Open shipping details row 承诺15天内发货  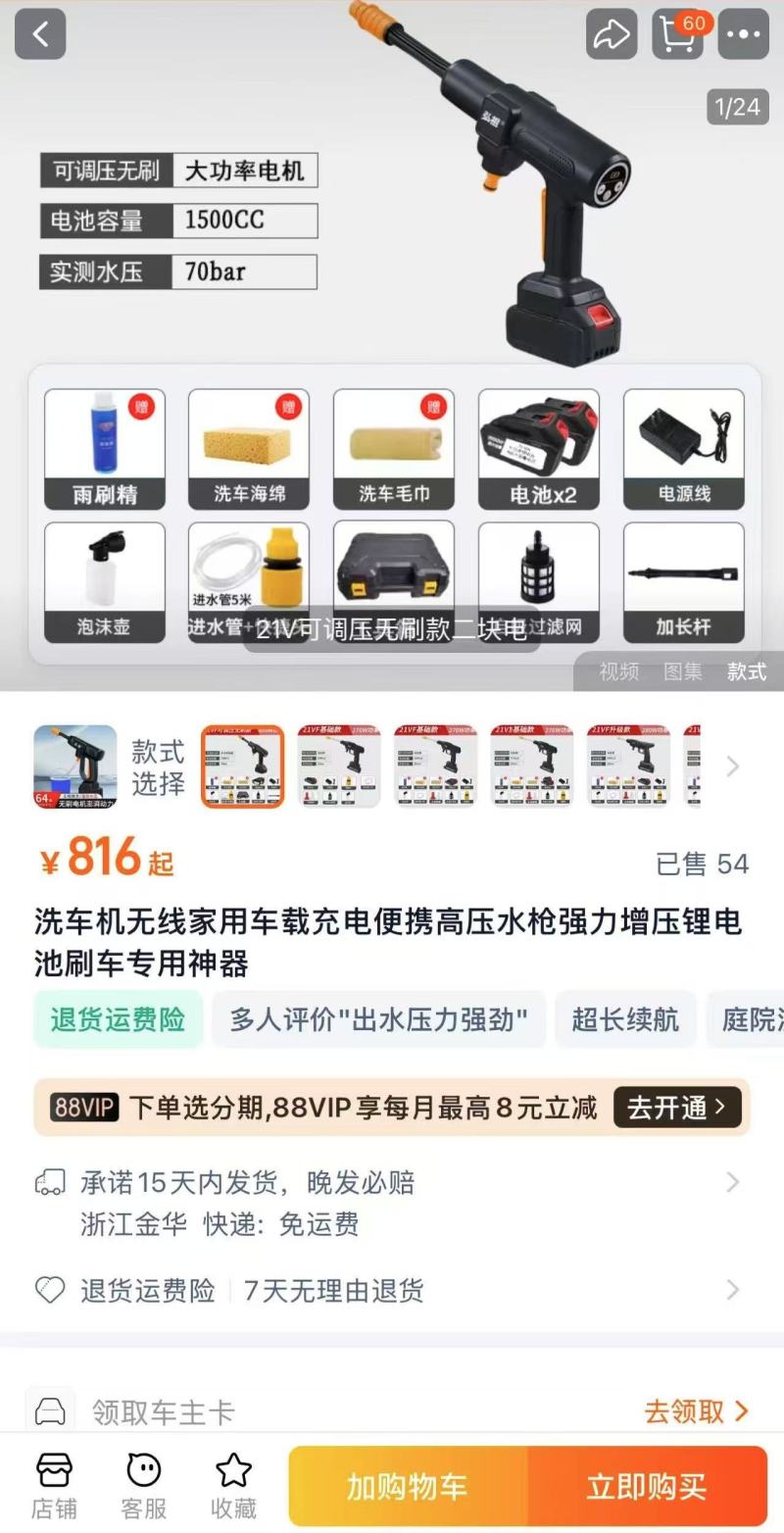(x=392, y=1203)
